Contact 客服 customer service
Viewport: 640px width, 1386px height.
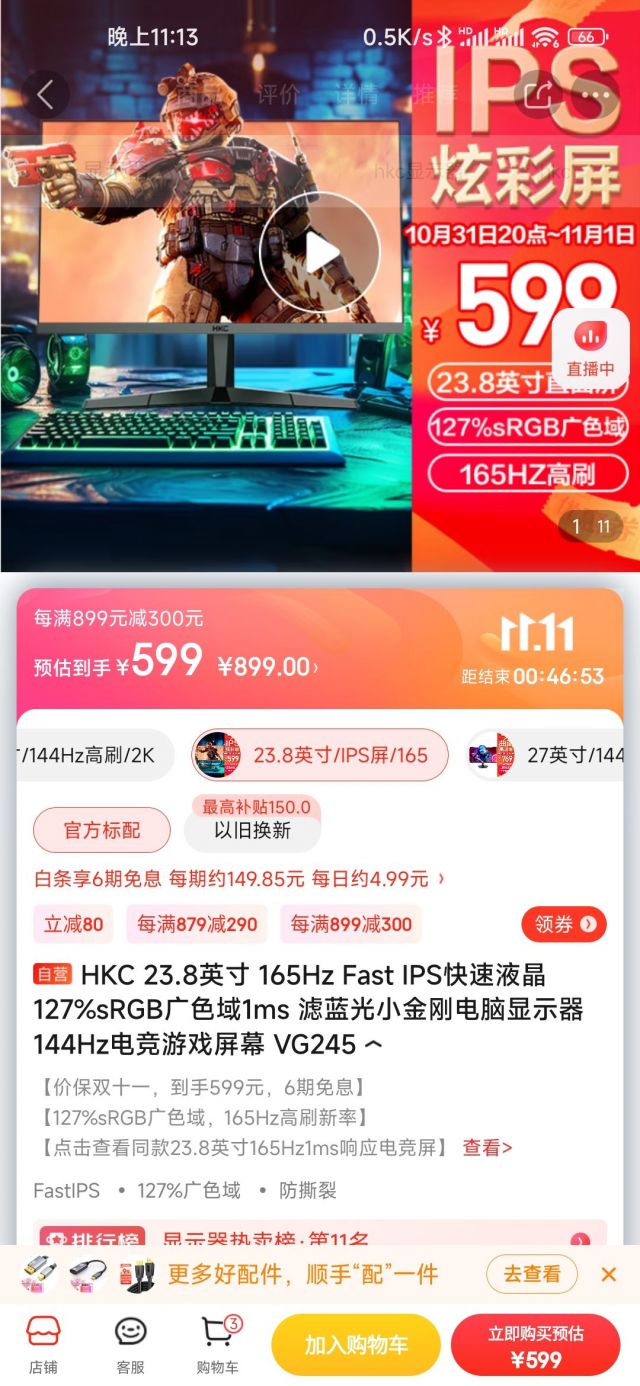[131, 1345]
